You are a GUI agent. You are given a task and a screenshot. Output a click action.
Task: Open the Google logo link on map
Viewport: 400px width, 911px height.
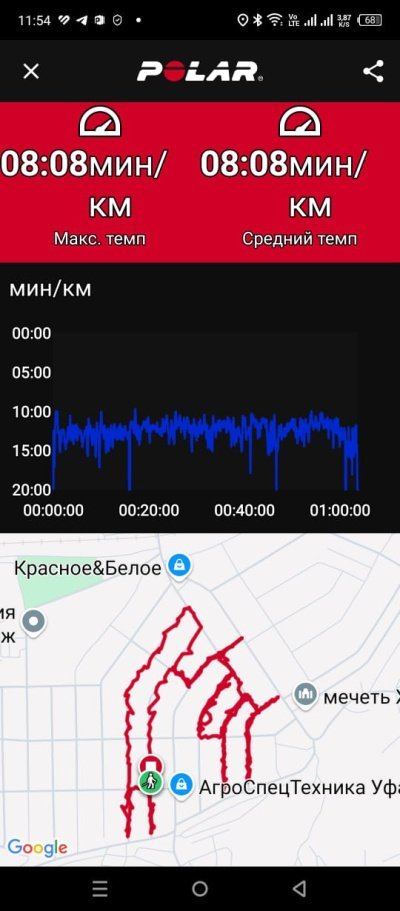(x=37, y=847)
